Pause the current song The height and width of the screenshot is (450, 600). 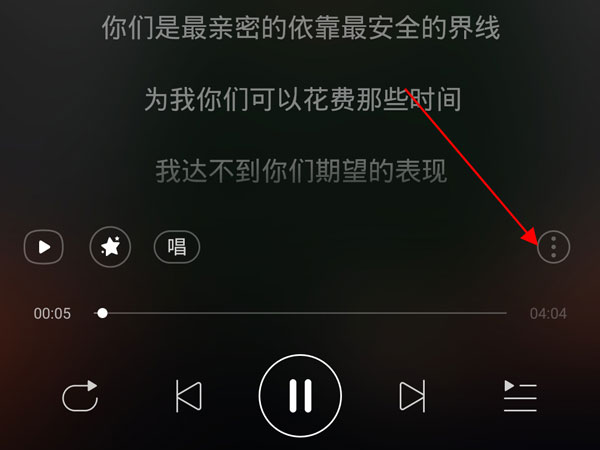tap(300, 396)
